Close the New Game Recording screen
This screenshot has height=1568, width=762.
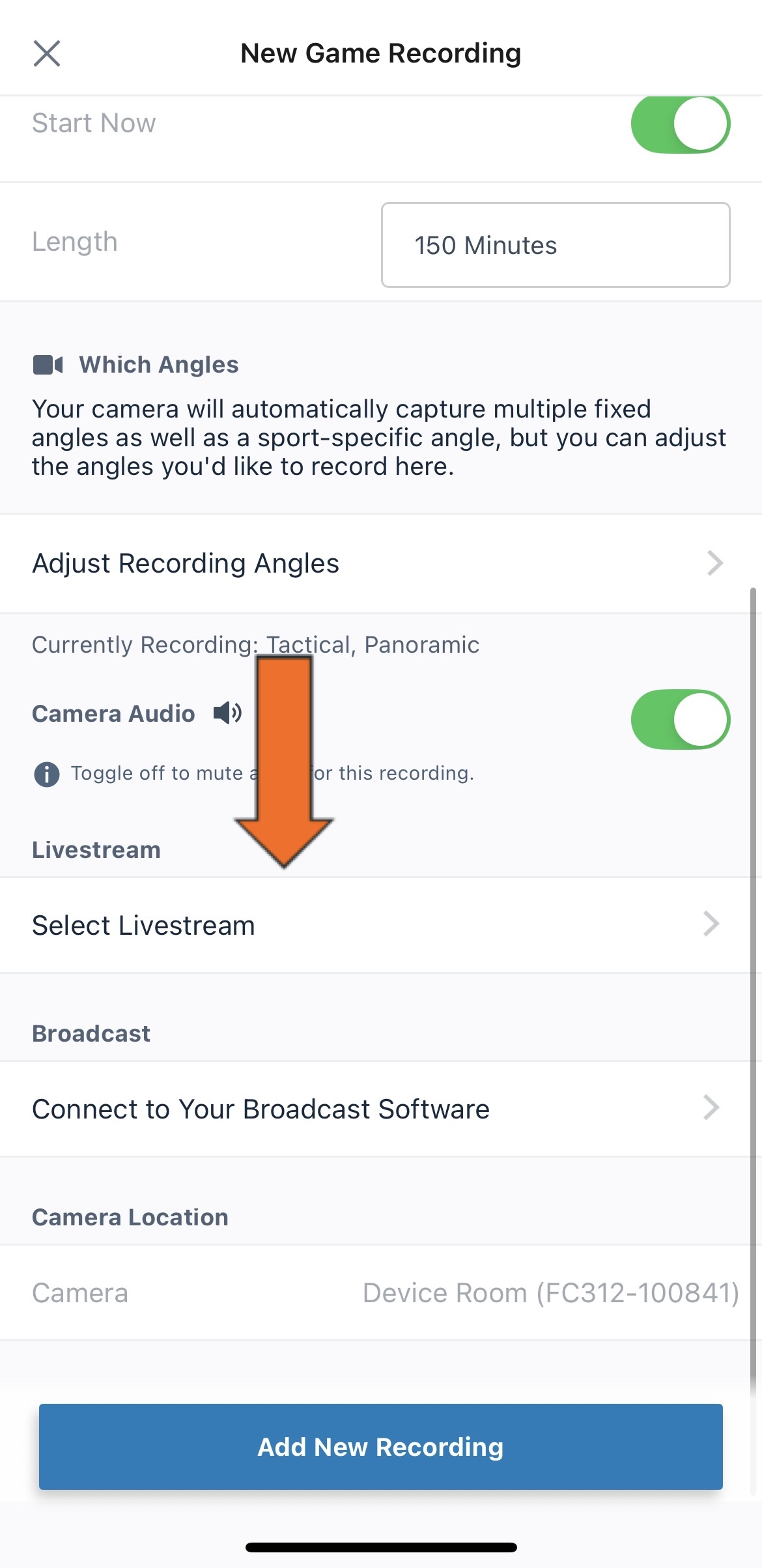(46, 53)
